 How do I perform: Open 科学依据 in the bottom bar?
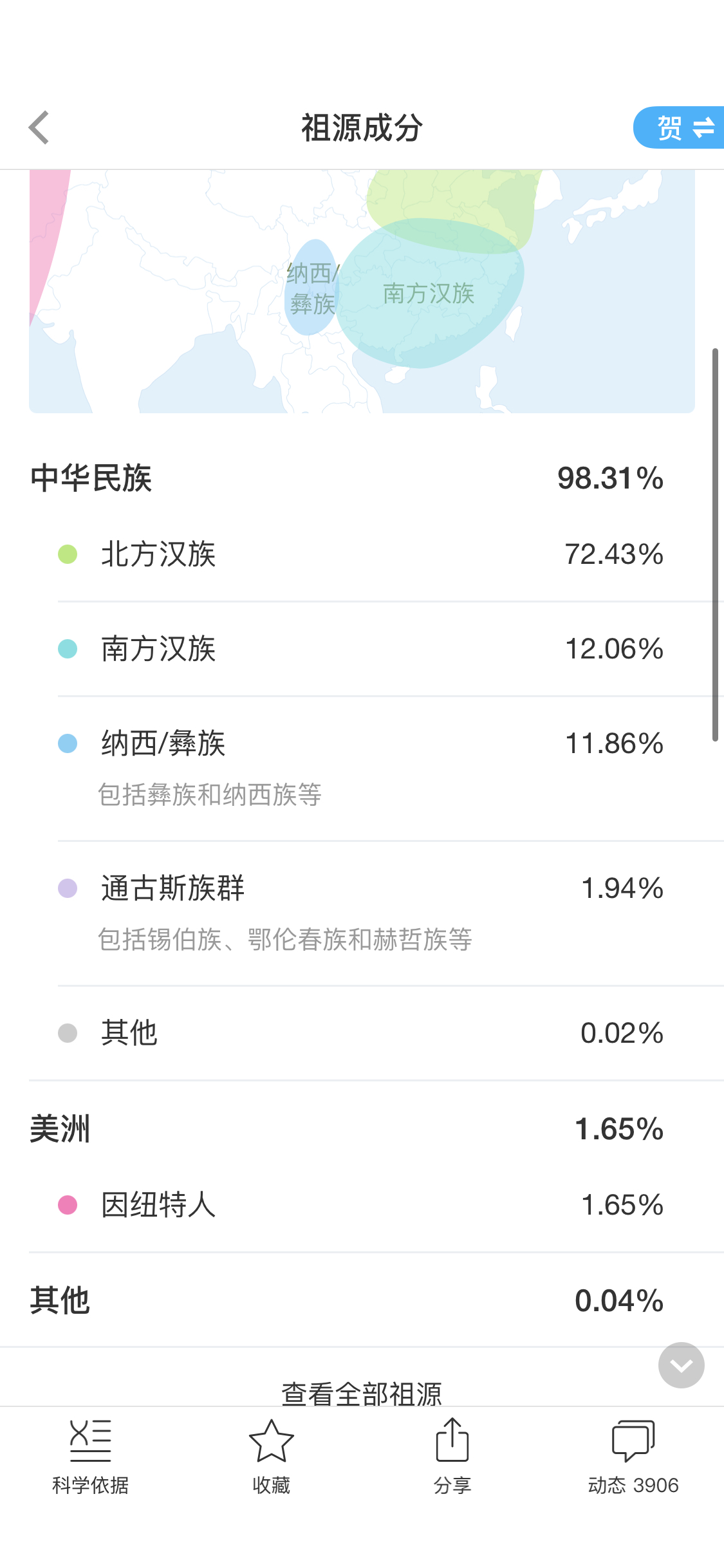coord(91,1457)
